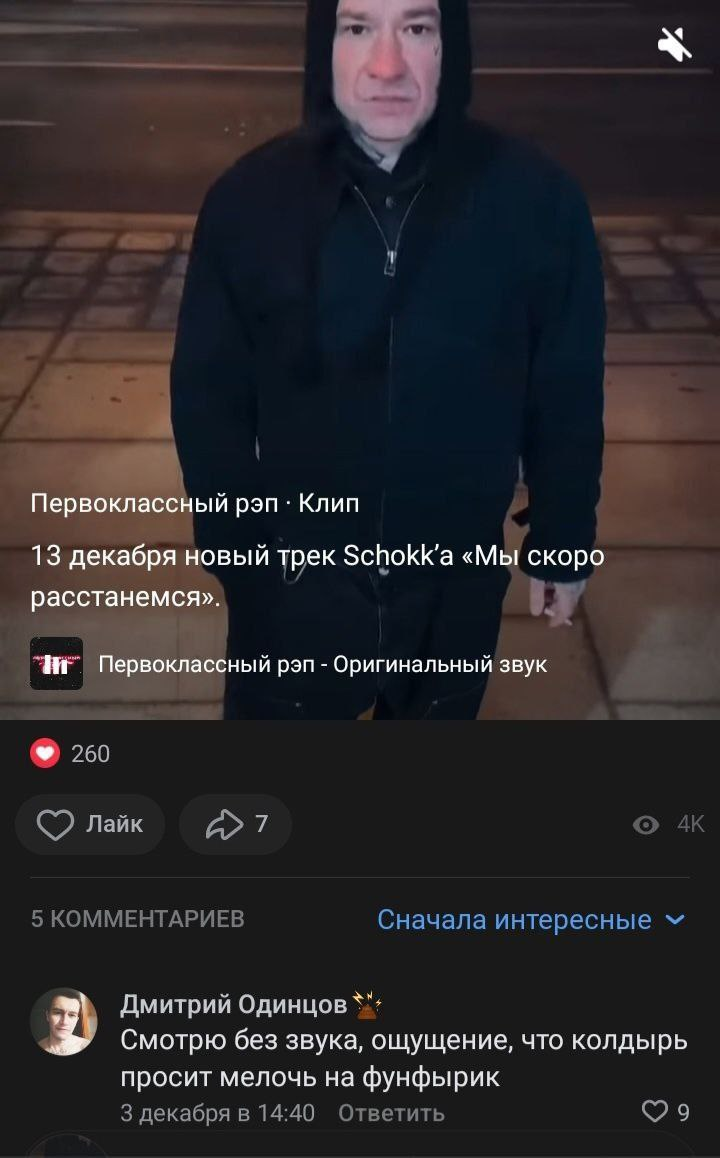The height and width of the screenshot is (1158, 720).
Task: Like the clip with Лайк button
Action: point(90,824)
